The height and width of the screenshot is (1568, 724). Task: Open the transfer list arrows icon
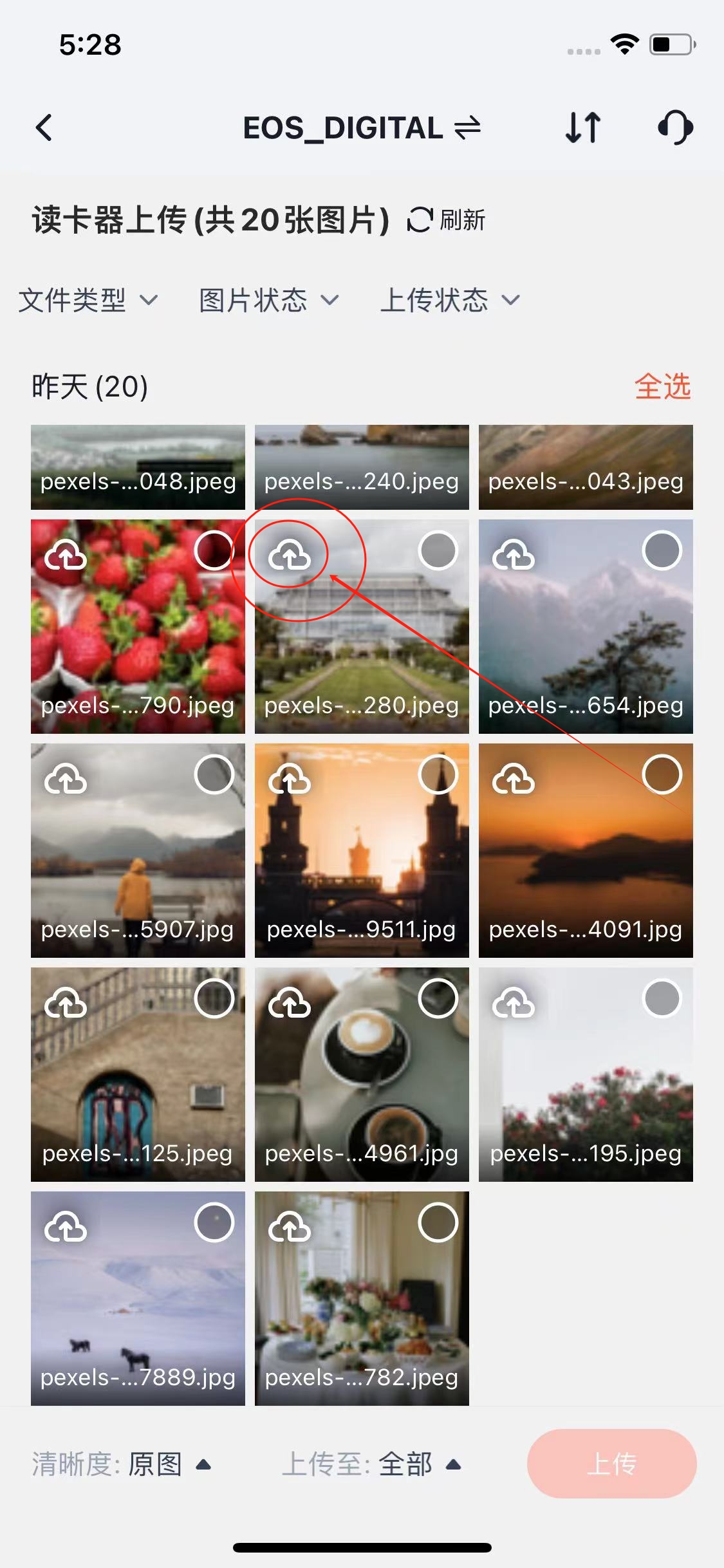(583, 127)
